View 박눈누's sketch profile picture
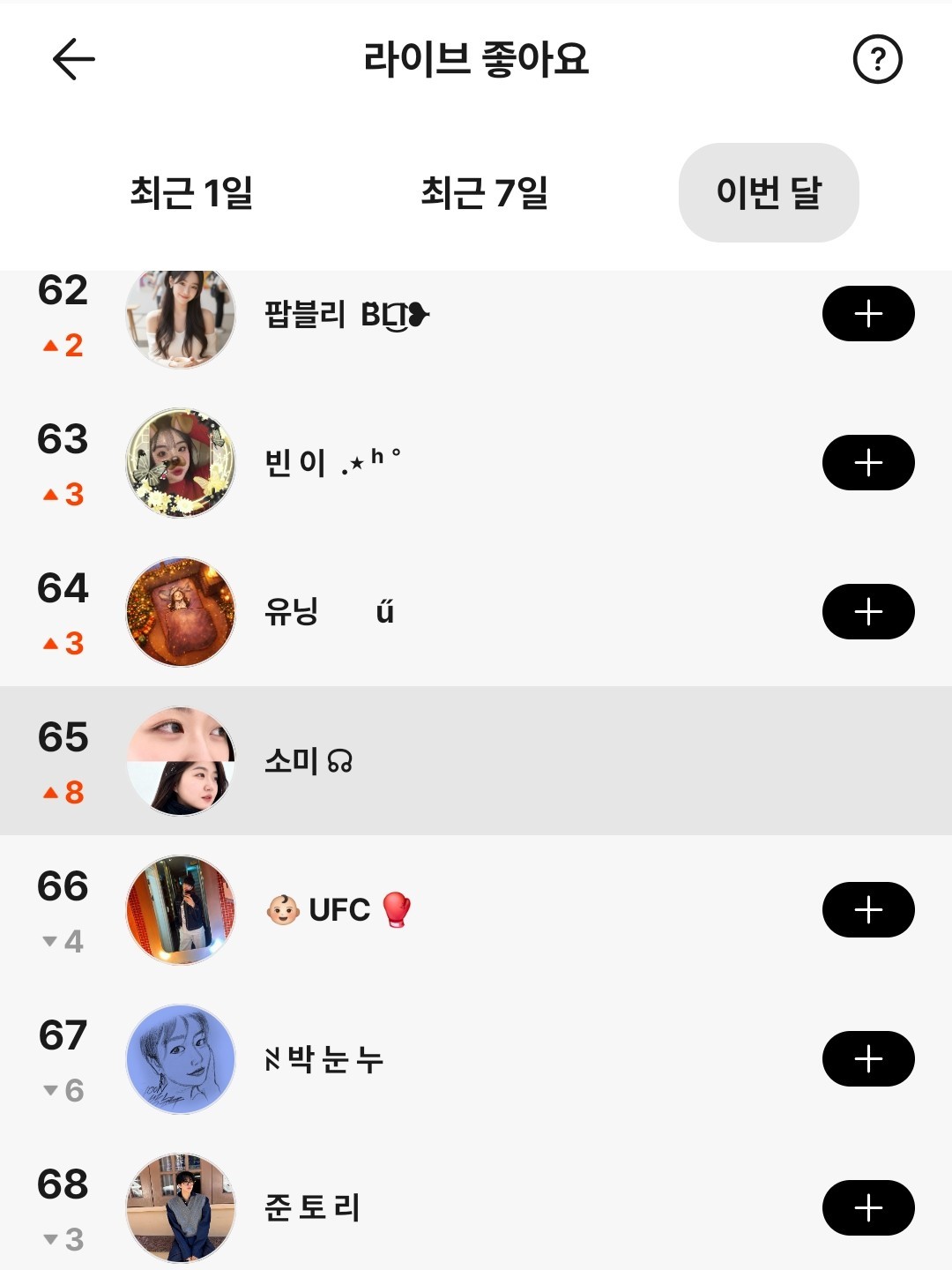The height and width of the screenshot is (1270, 952). click(182, 1059)
